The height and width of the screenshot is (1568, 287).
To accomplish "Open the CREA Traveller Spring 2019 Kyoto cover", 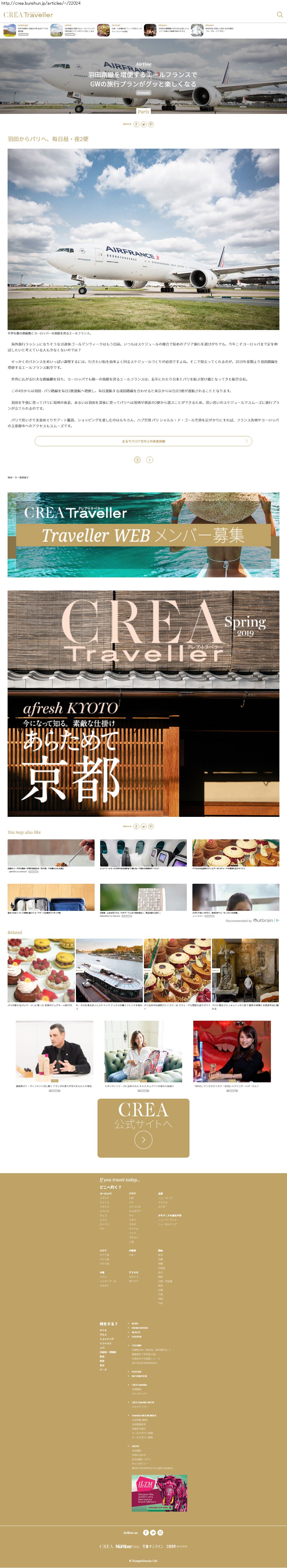I will click(144, 703).
